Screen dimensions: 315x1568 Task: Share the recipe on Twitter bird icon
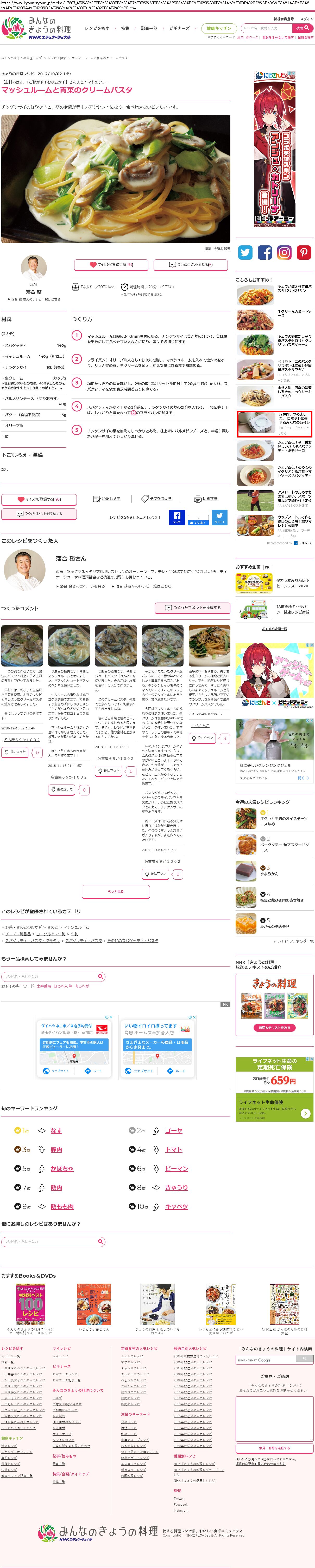point(245,253)
